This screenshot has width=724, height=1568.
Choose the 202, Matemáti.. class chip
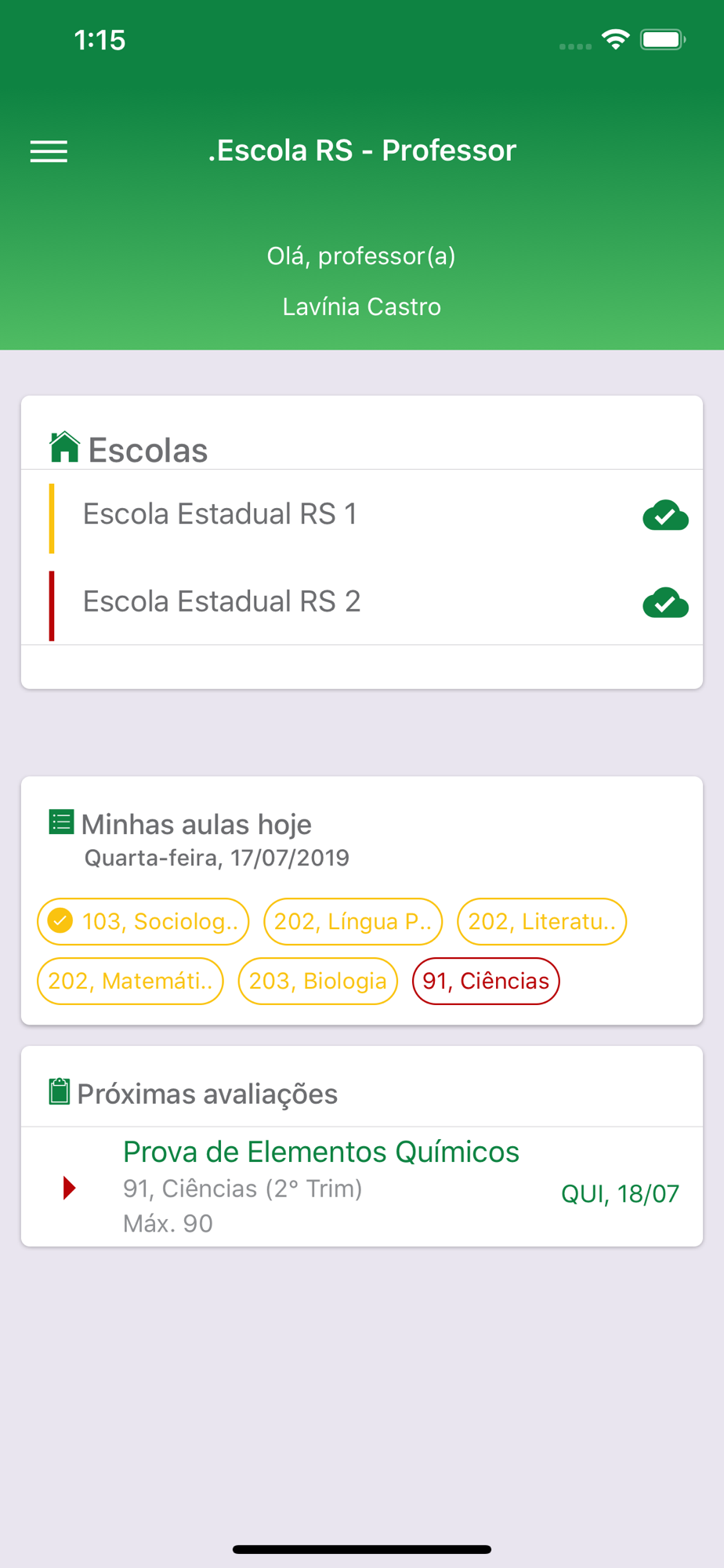pos(130,981)
